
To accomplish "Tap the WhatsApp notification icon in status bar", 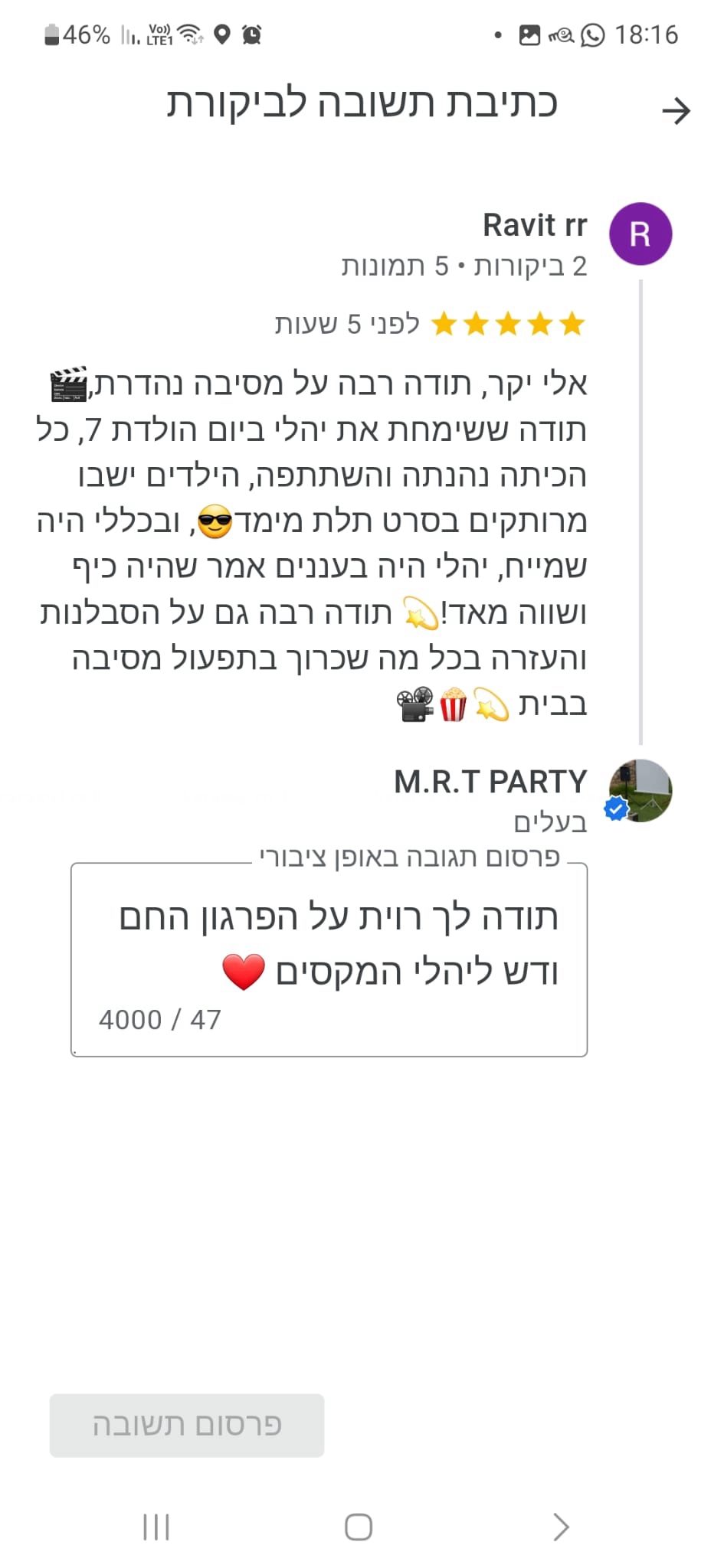I will [x=590, y=34].
